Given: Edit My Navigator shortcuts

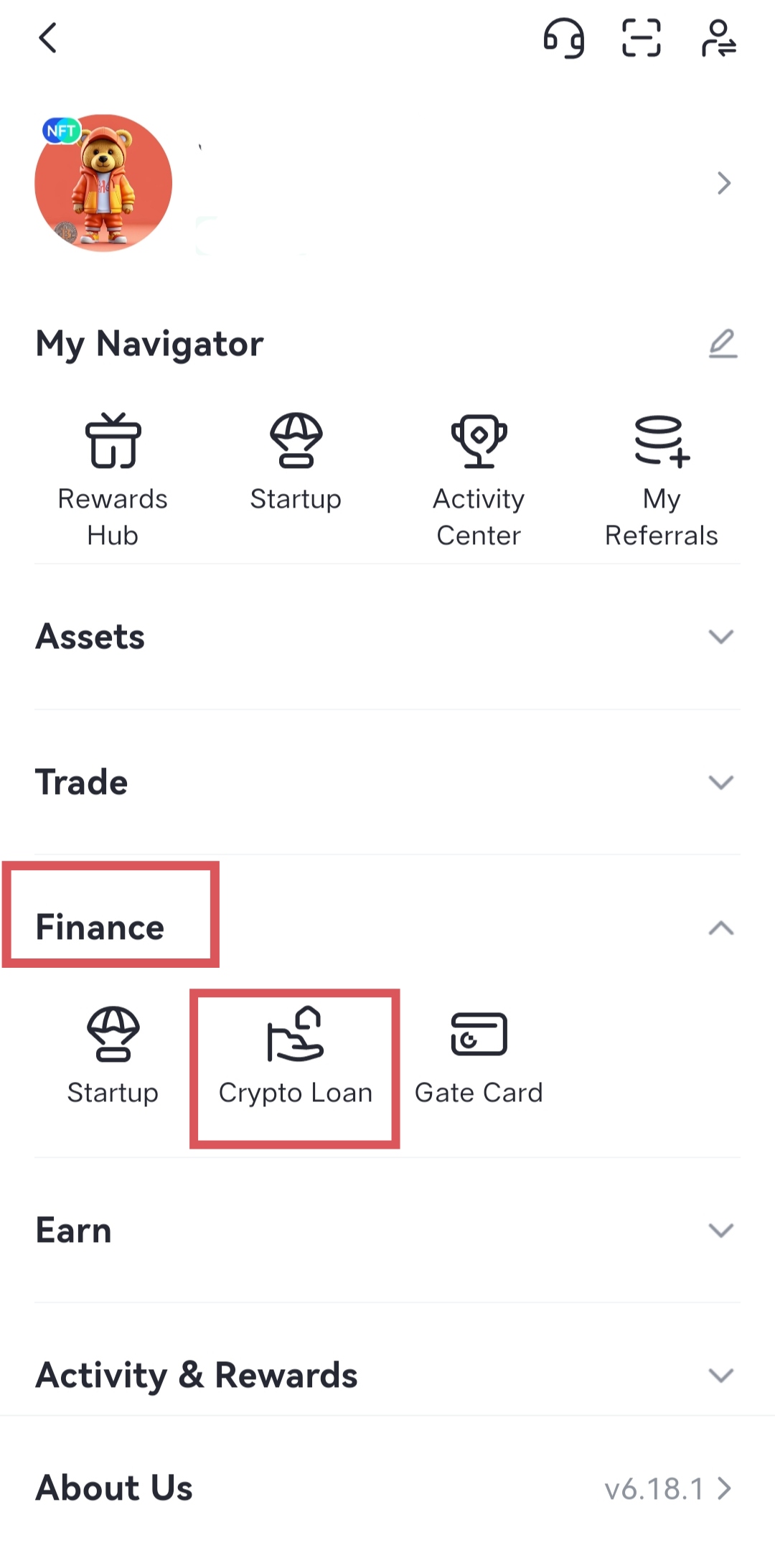Looking at the screenshot, I should coord(723,344).
